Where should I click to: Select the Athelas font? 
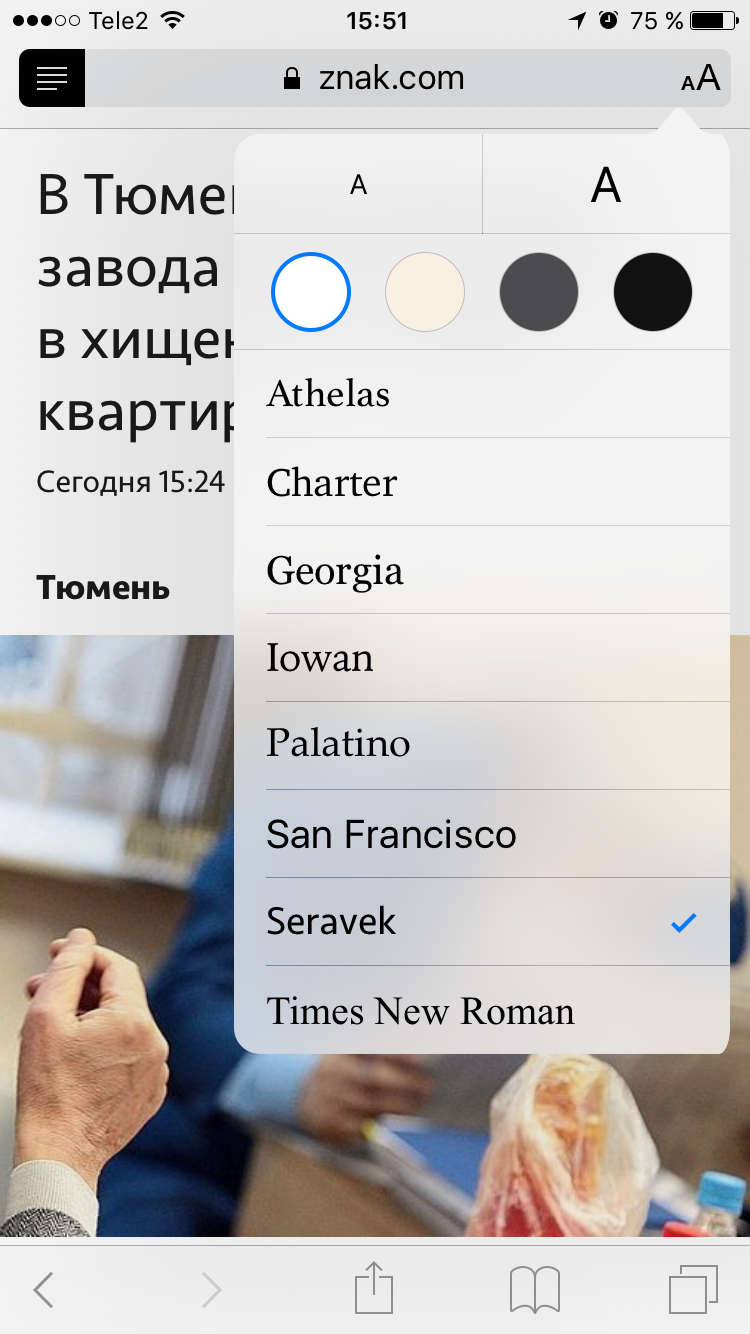coord(480,394)
